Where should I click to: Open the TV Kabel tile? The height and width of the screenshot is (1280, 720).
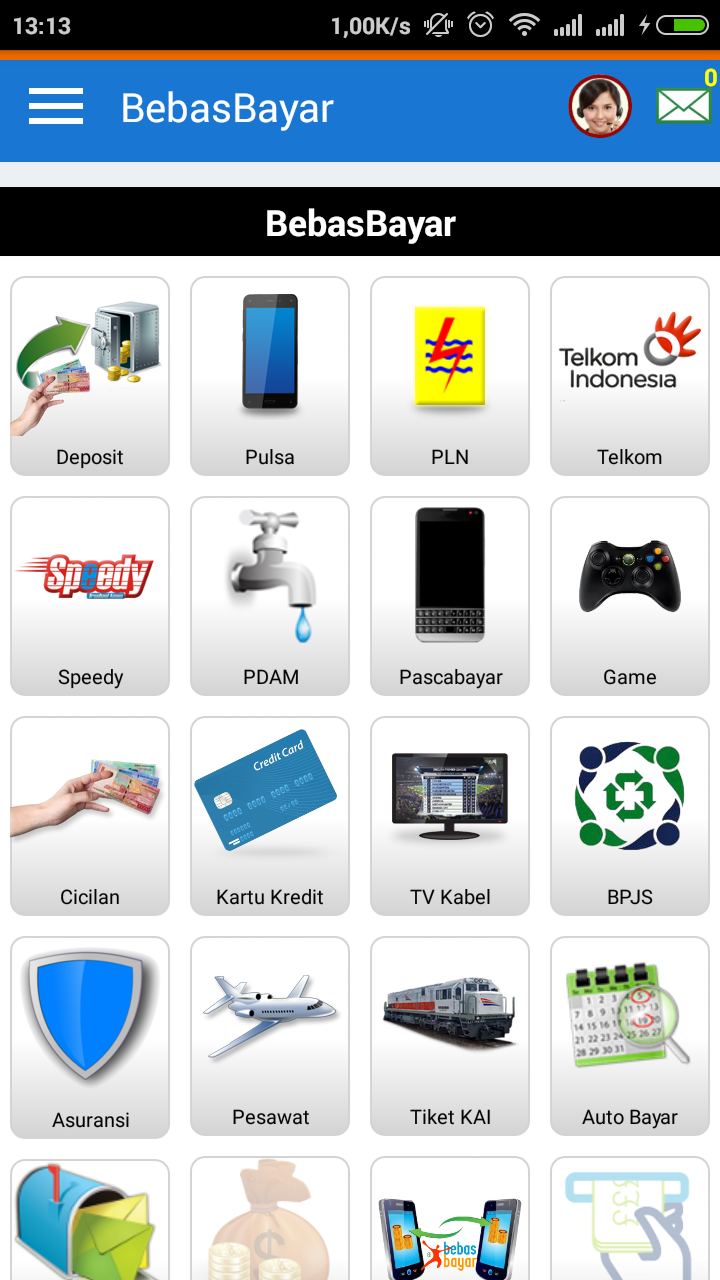[x=450, y=816]
